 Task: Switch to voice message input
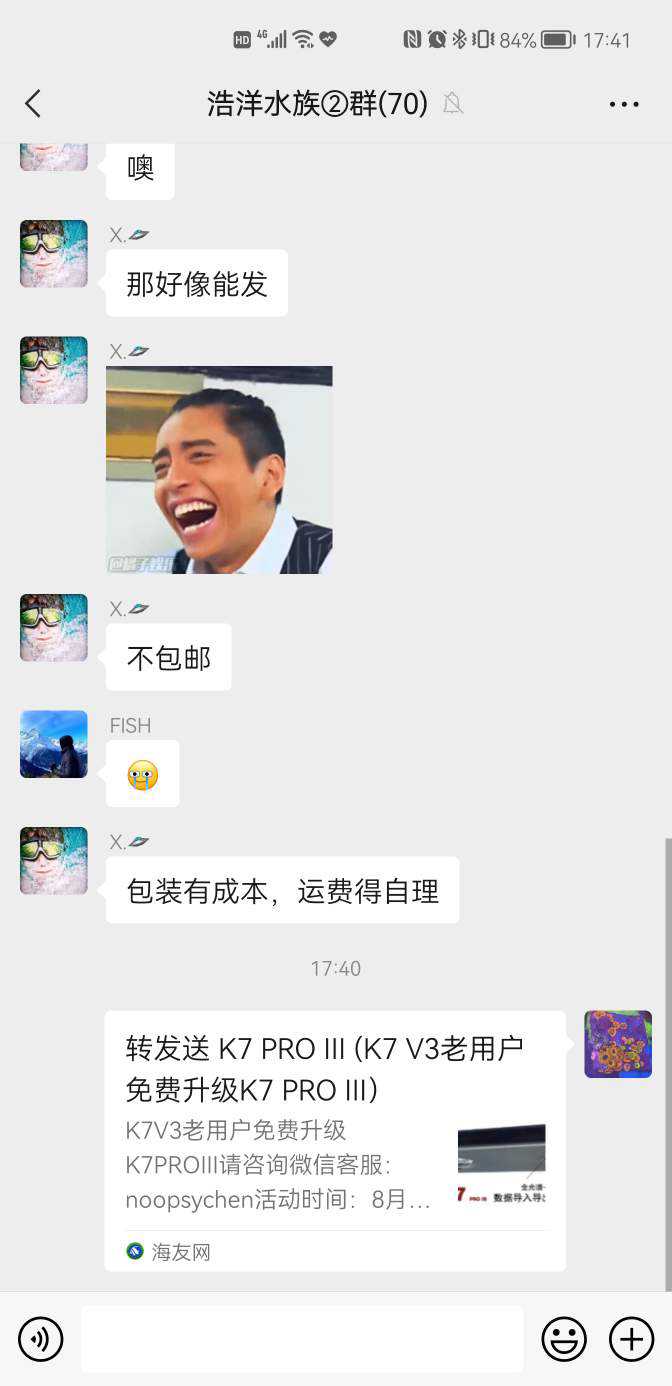(41, 1338)
